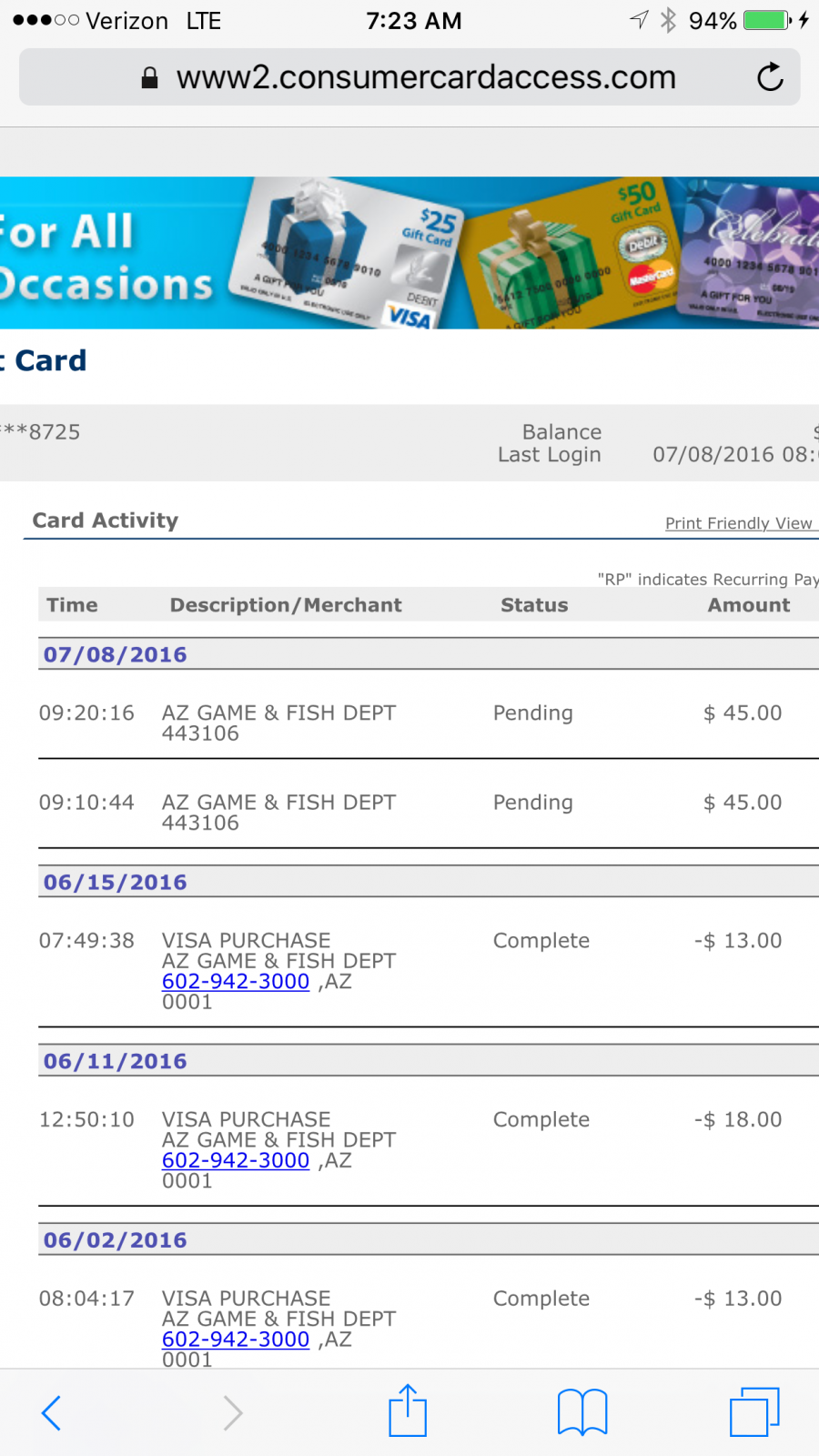The width and height of the screenshot is (819, 1456).
Task: Call 602-942-3000 from the 06/15/2016 purchase
Action: click(x=236, y=981)
